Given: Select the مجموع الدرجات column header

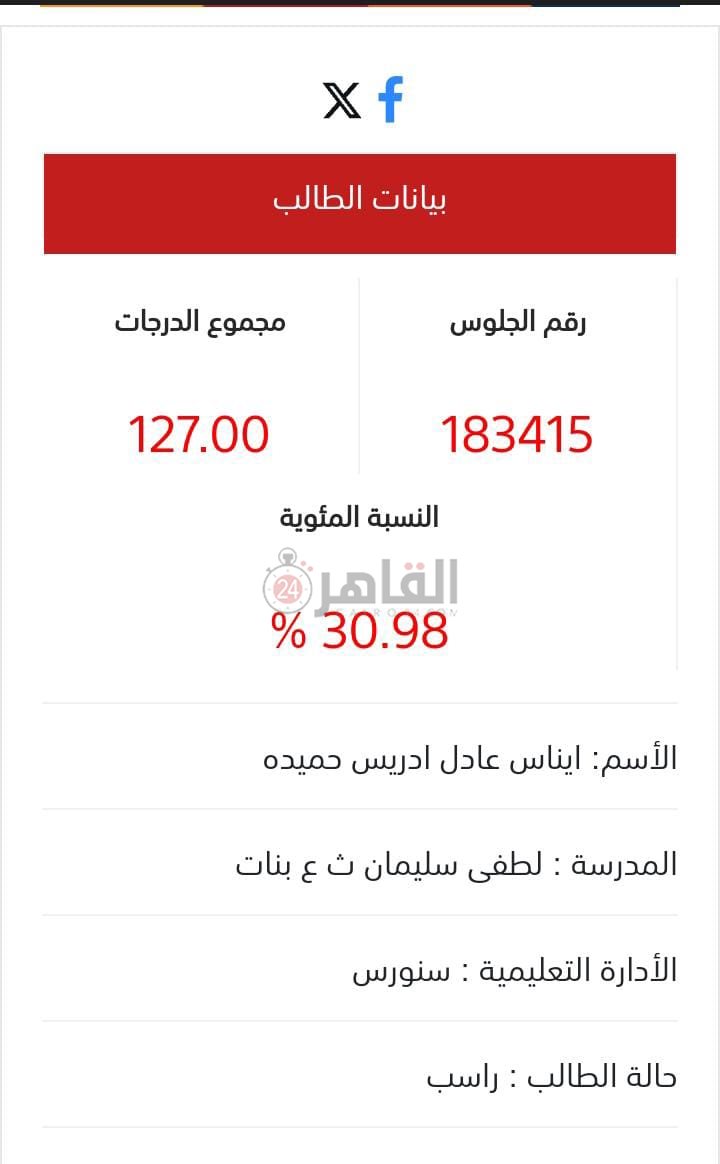Looking at the screenshot, I should [200, 321].
